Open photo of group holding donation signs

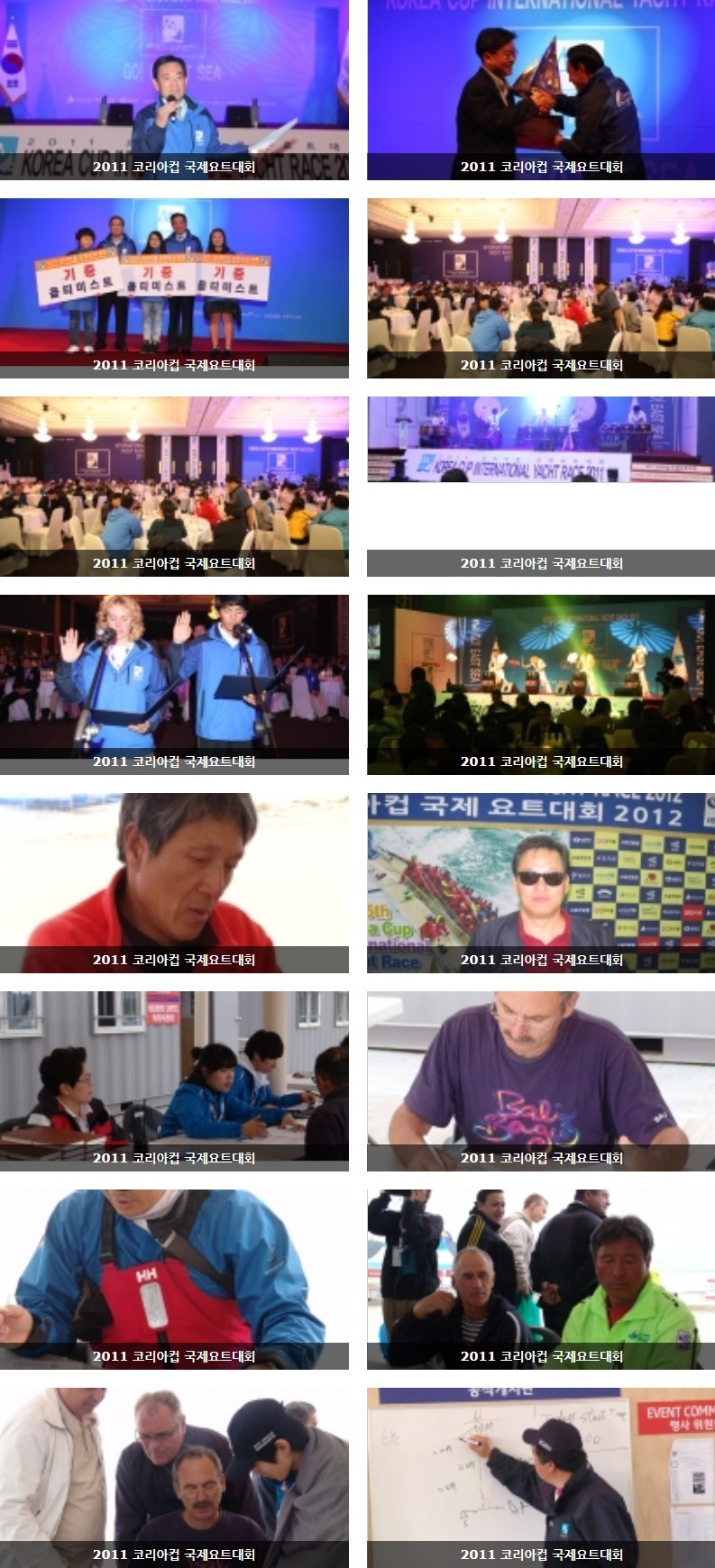click(174, 279)
